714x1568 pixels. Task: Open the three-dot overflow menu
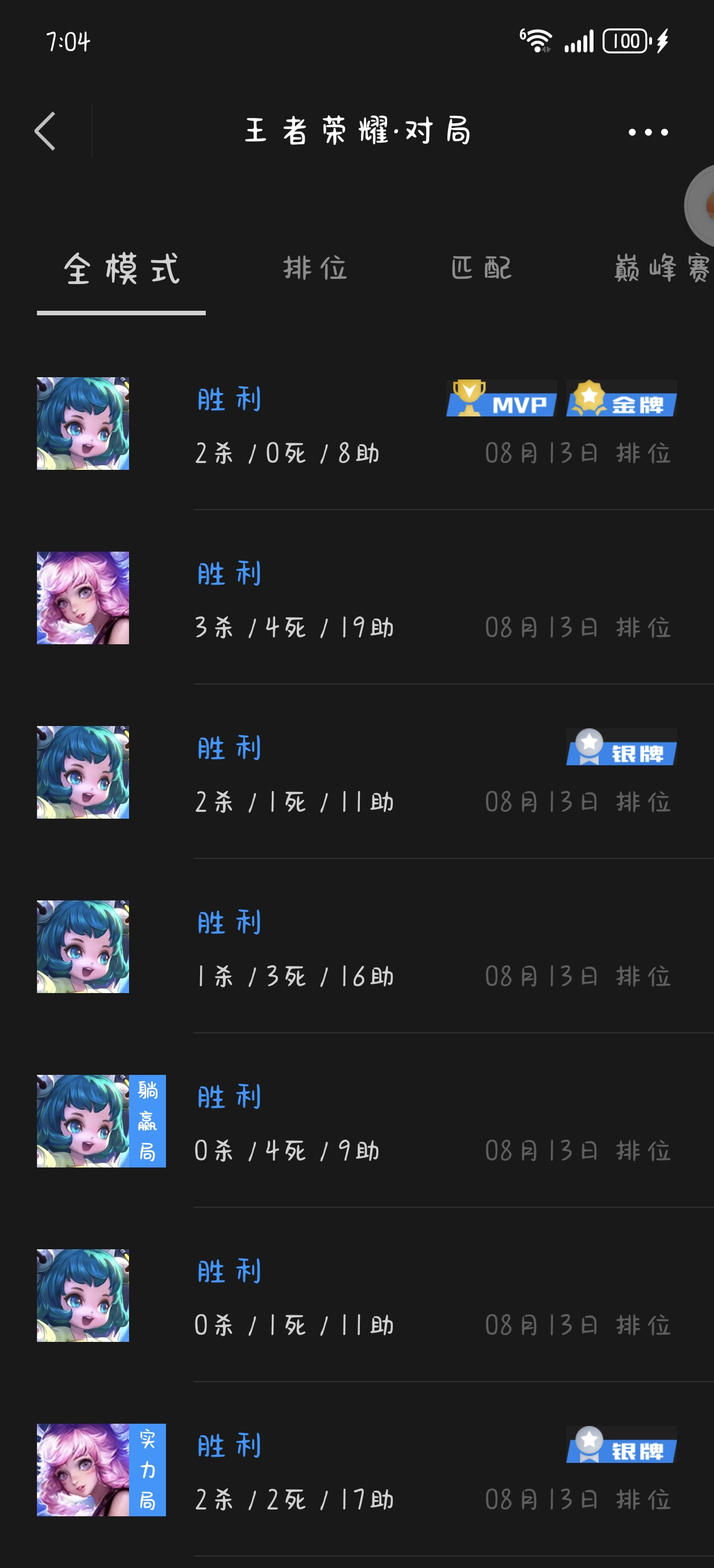[x=647, y=132]
